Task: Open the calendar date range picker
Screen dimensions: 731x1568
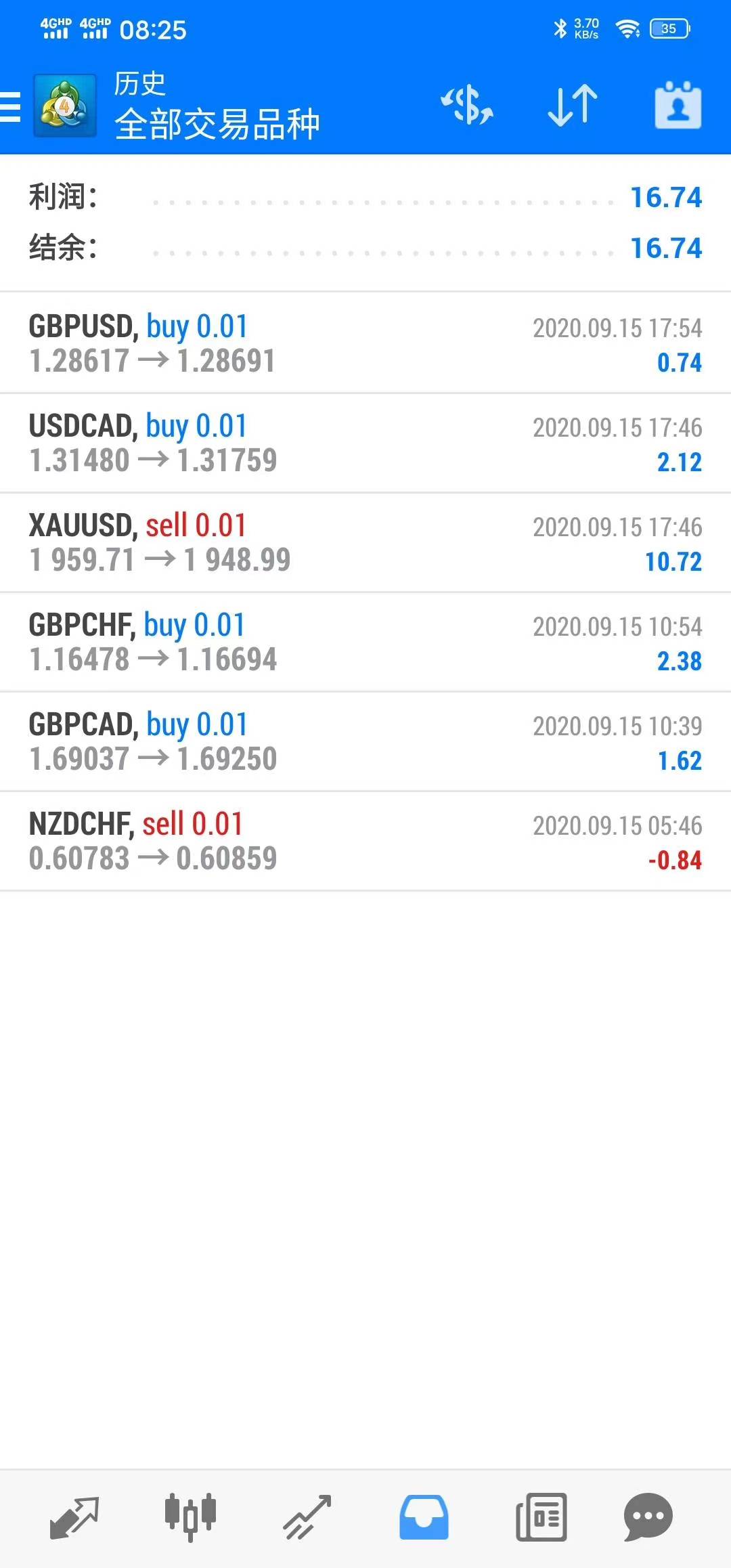Action: (678, 106)
